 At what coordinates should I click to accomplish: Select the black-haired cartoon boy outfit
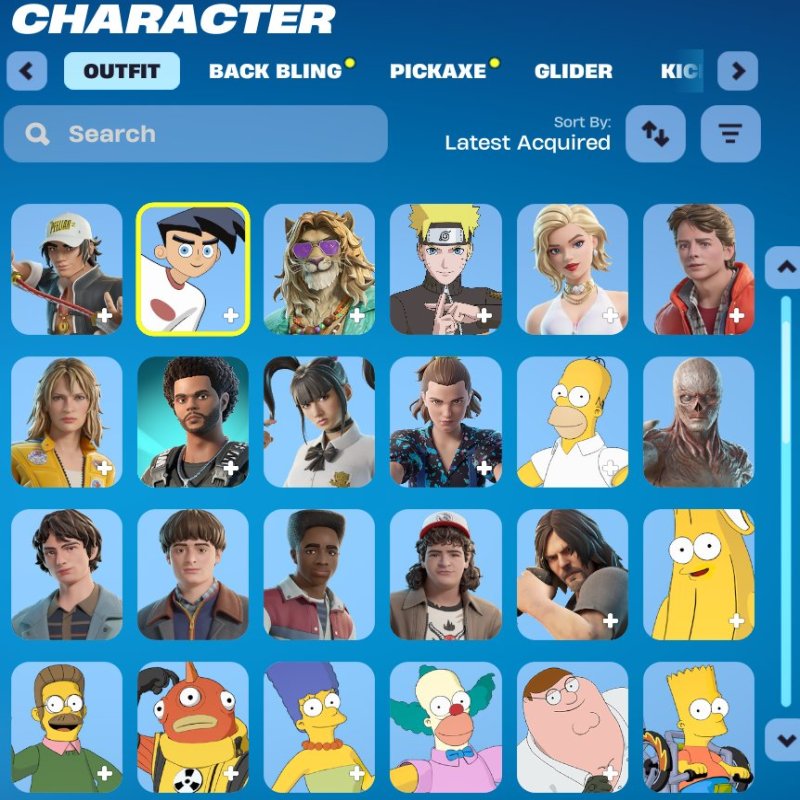(193, 269)
